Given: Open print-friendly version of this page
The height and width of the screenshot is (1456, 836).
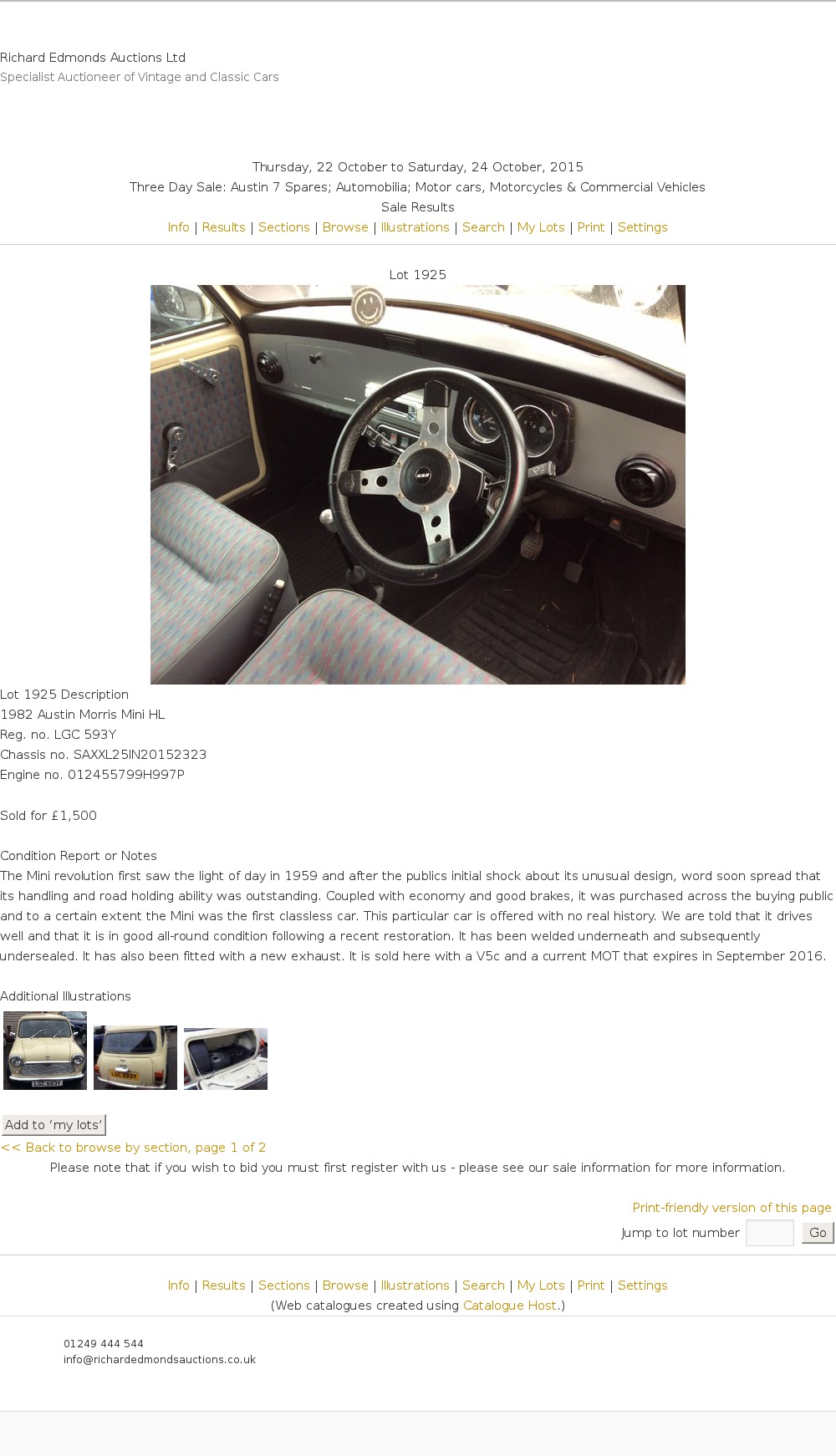Looking at the screenshot, I should coord(731,1208).
